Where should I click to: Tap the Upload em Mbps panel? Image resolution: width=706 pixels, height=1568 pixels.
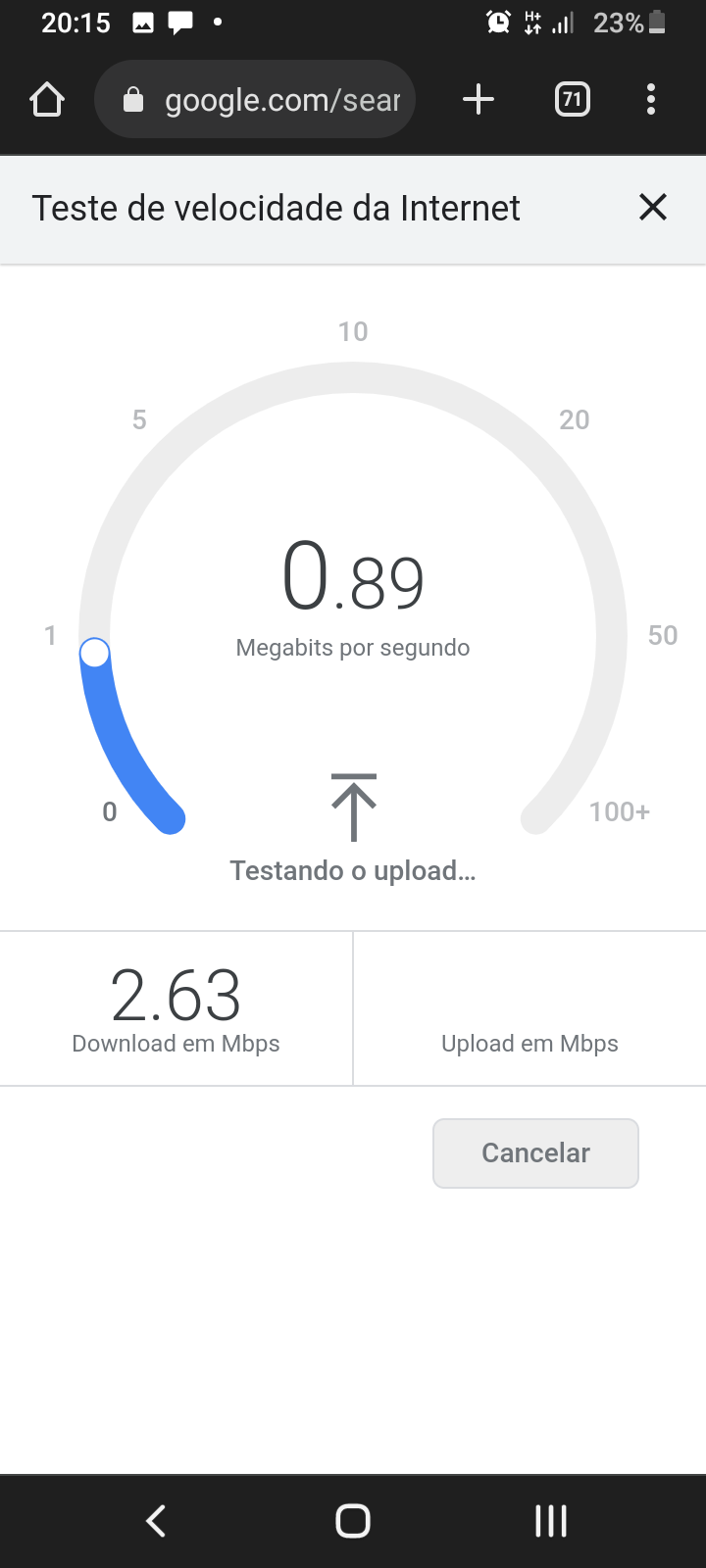(x=529, y=1007)
